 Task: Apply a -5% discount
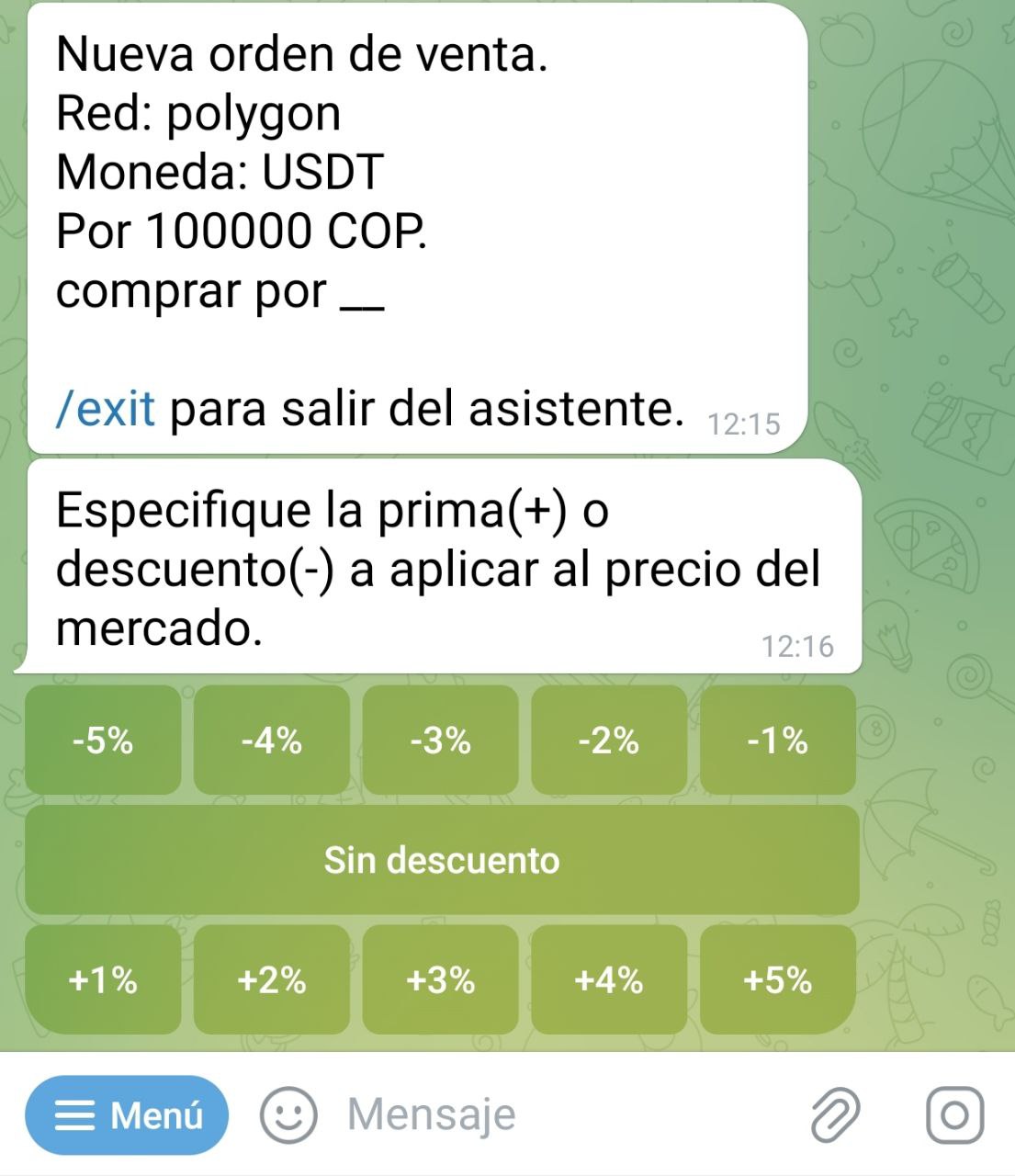[102, 738]
